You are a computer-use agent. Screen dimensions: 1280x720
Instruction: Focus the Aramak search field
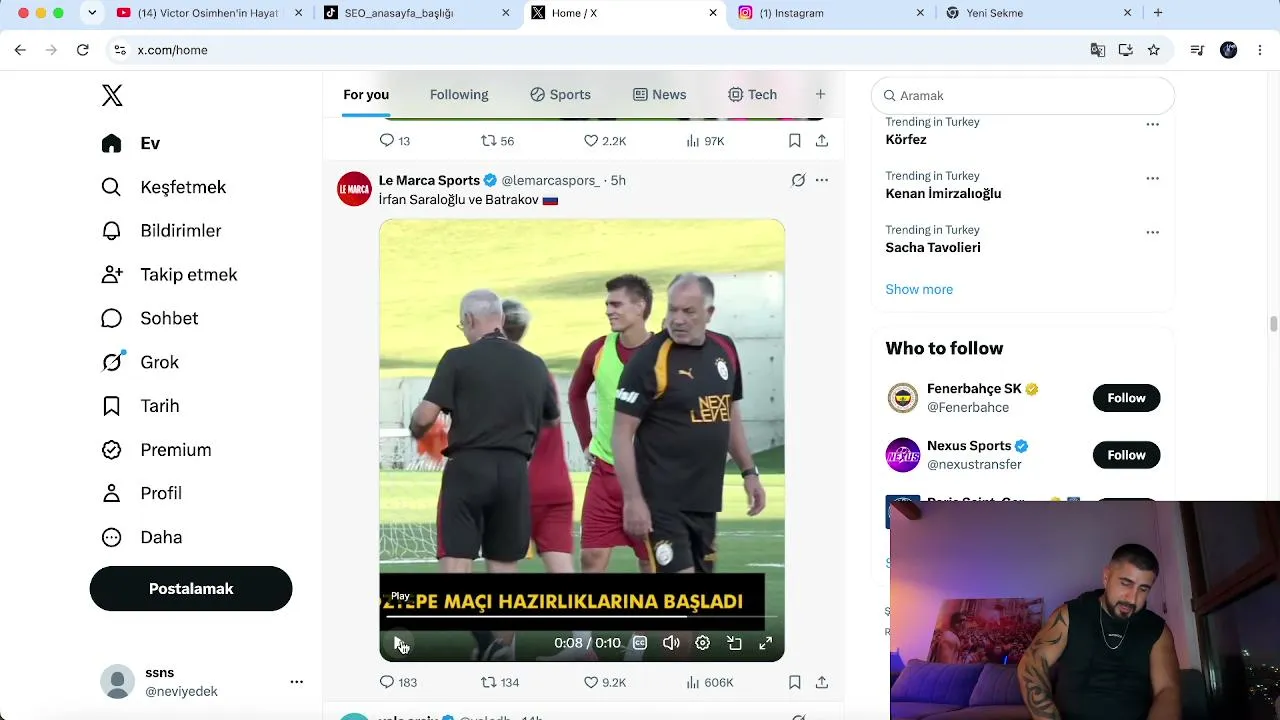(x=1023, y=96)
